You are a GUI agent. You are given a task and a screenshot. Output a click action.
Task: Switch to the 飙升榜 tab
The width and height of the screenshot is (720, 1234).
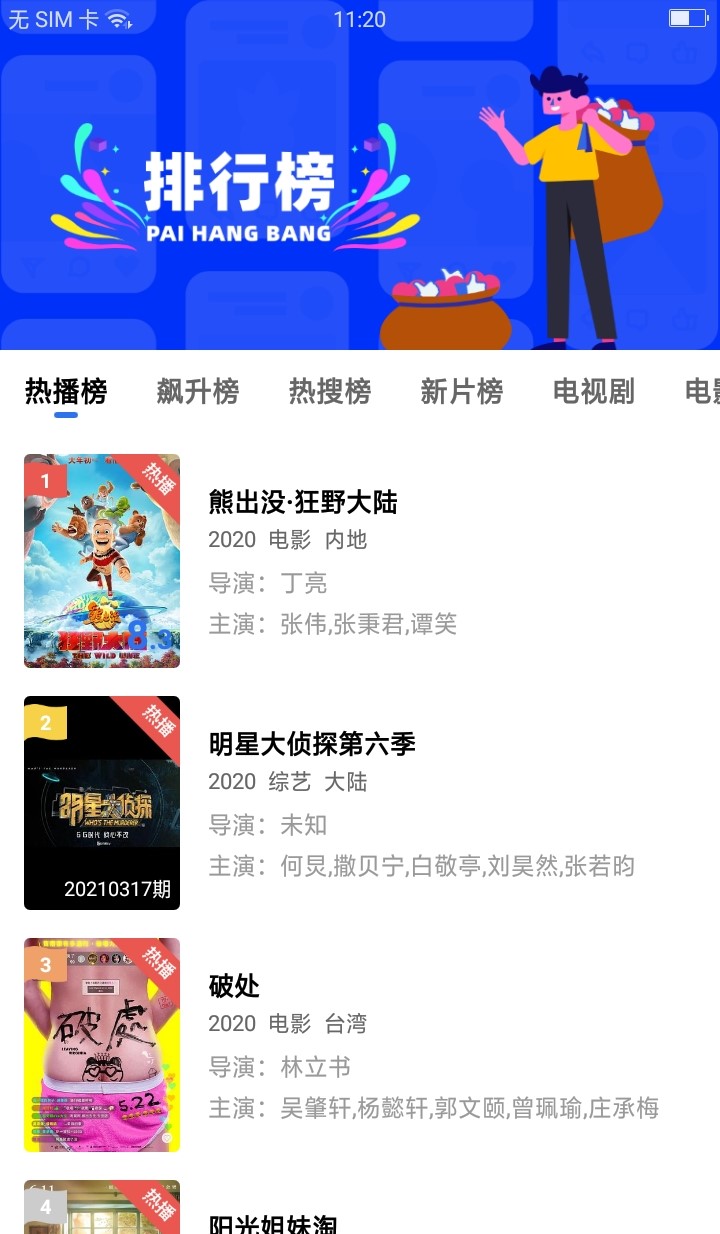point(197,391)
